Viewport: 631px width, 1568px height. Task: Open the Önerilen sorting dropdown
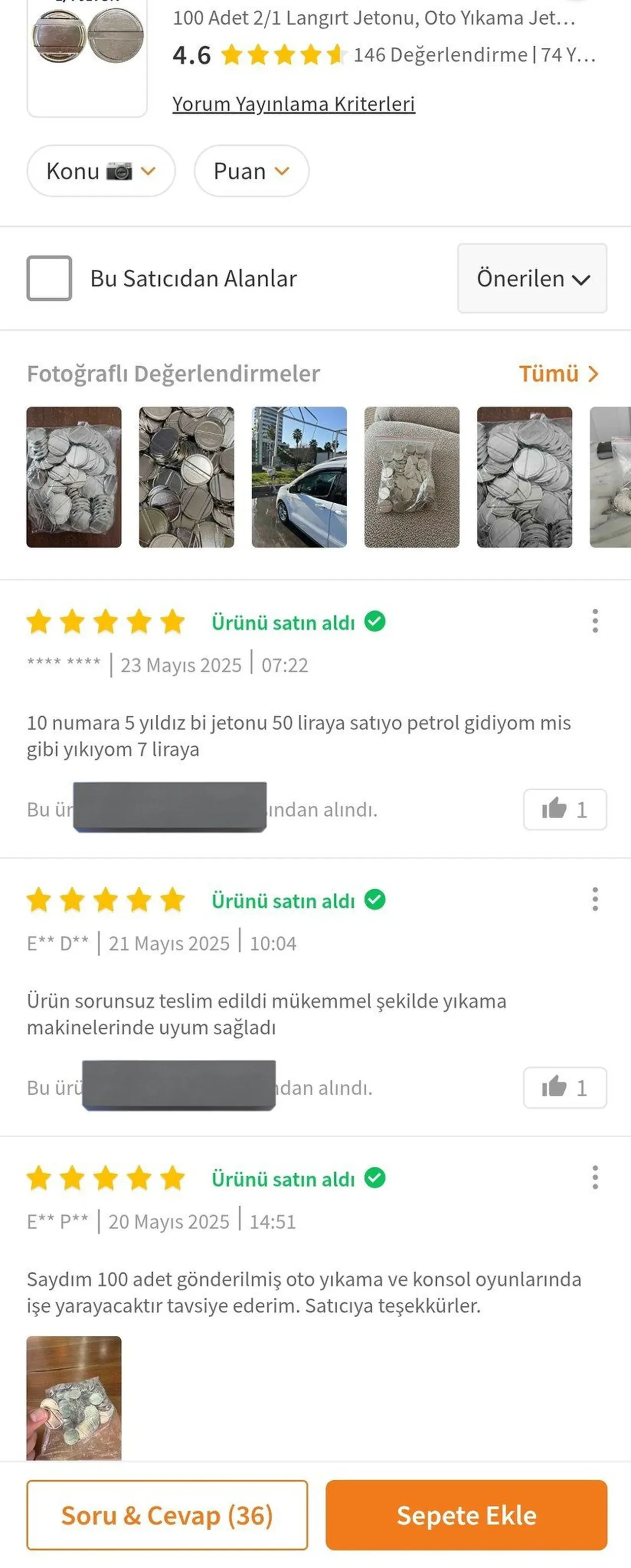pos(531,279)
